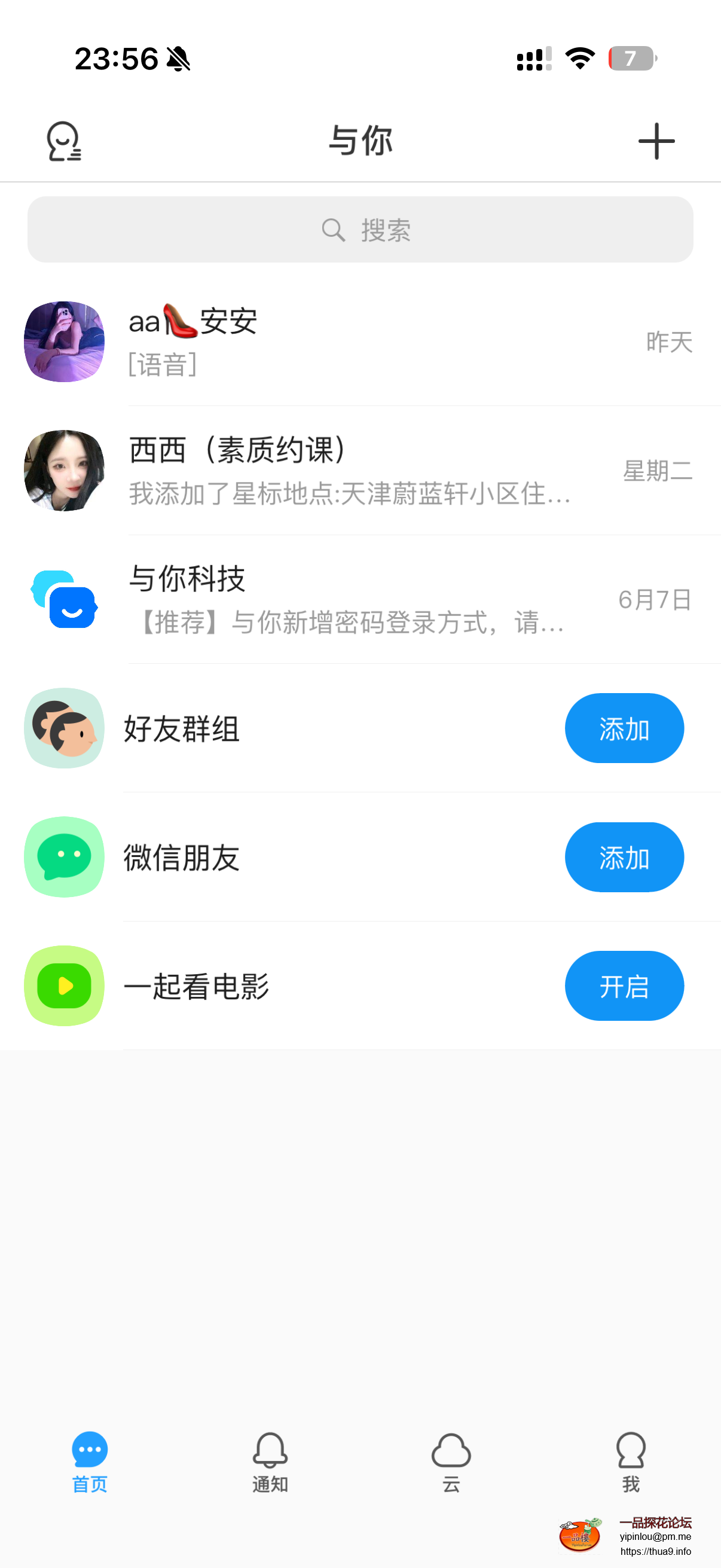Open the contacts icon at top left
The image size is (721, 1568).
tap(63, 141)
